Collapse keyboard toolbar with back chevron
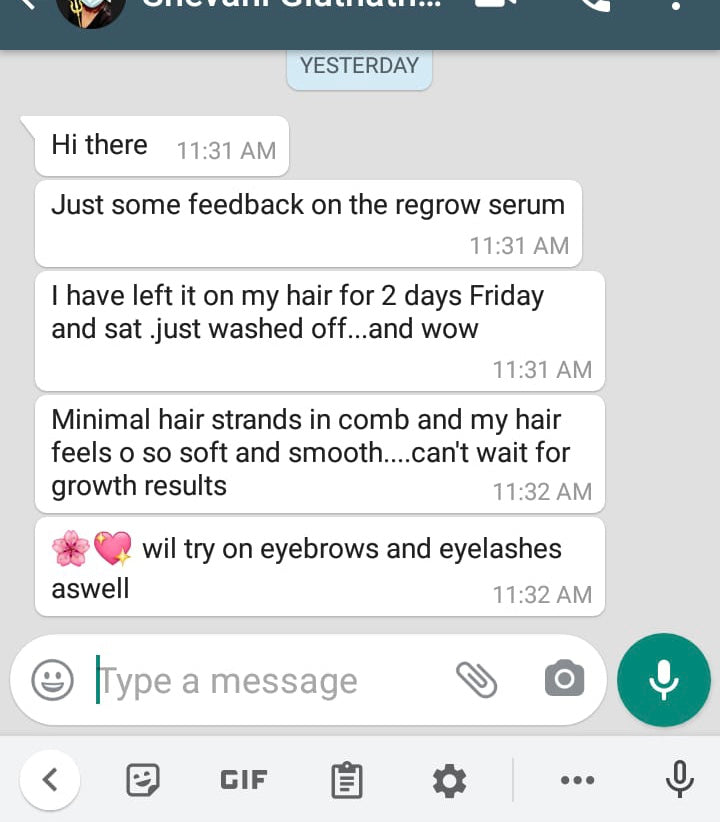The height and width of the screenshot is (822, 720). pyautogui.click(x=49, y=779)
